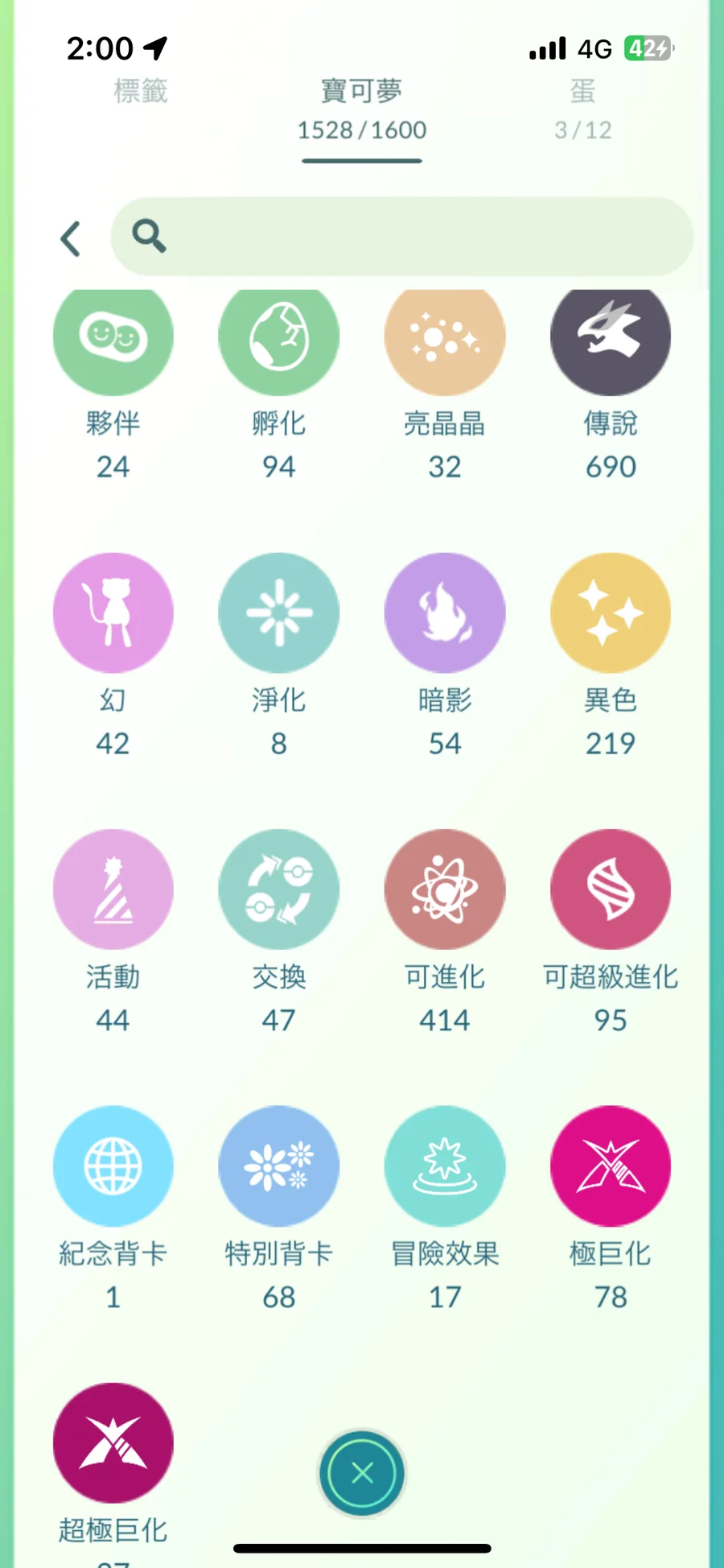The image size is (724, 1568).
Task: Select the 淨化 purified filter
Action: [x=279, y=613]
